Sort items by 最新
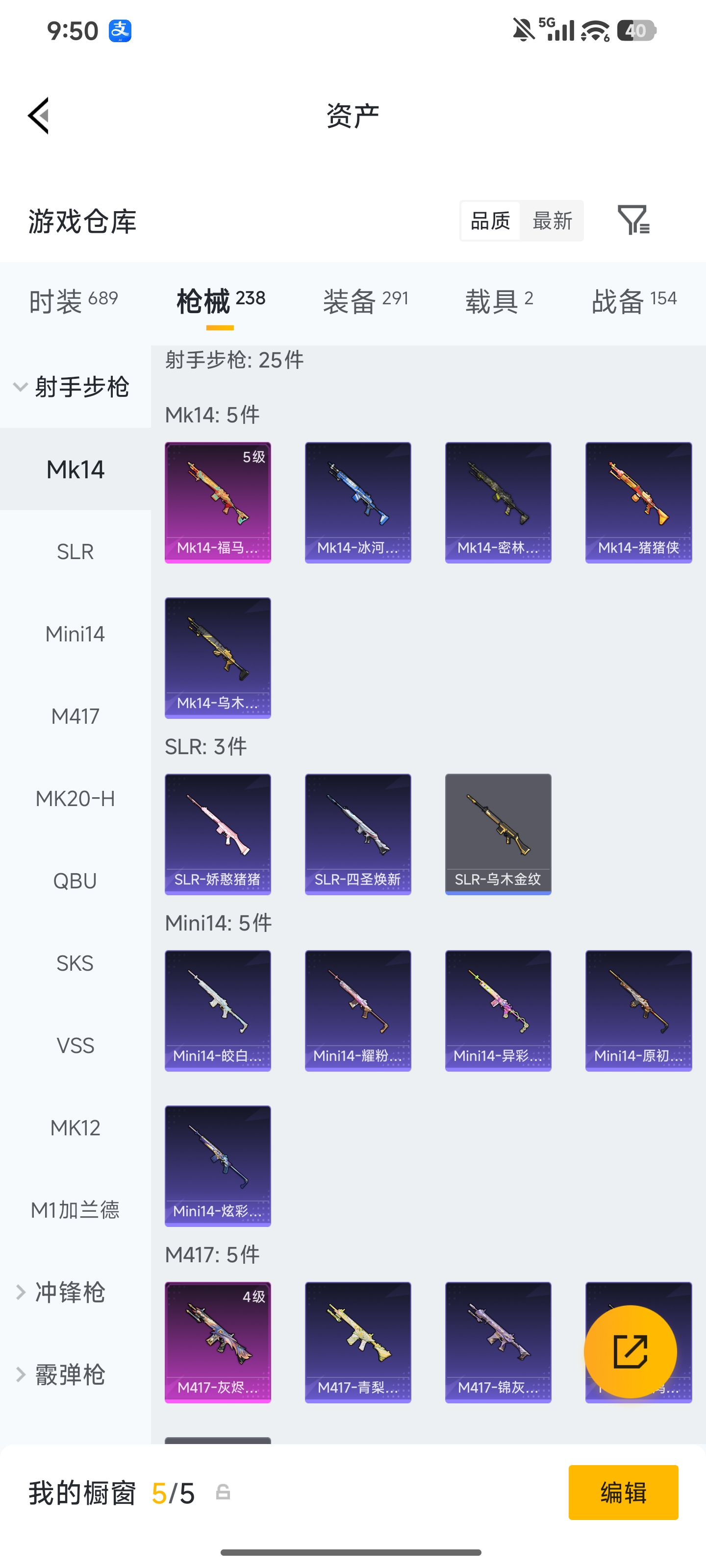Screen dimensions: 706x1568 pos(552,220)
